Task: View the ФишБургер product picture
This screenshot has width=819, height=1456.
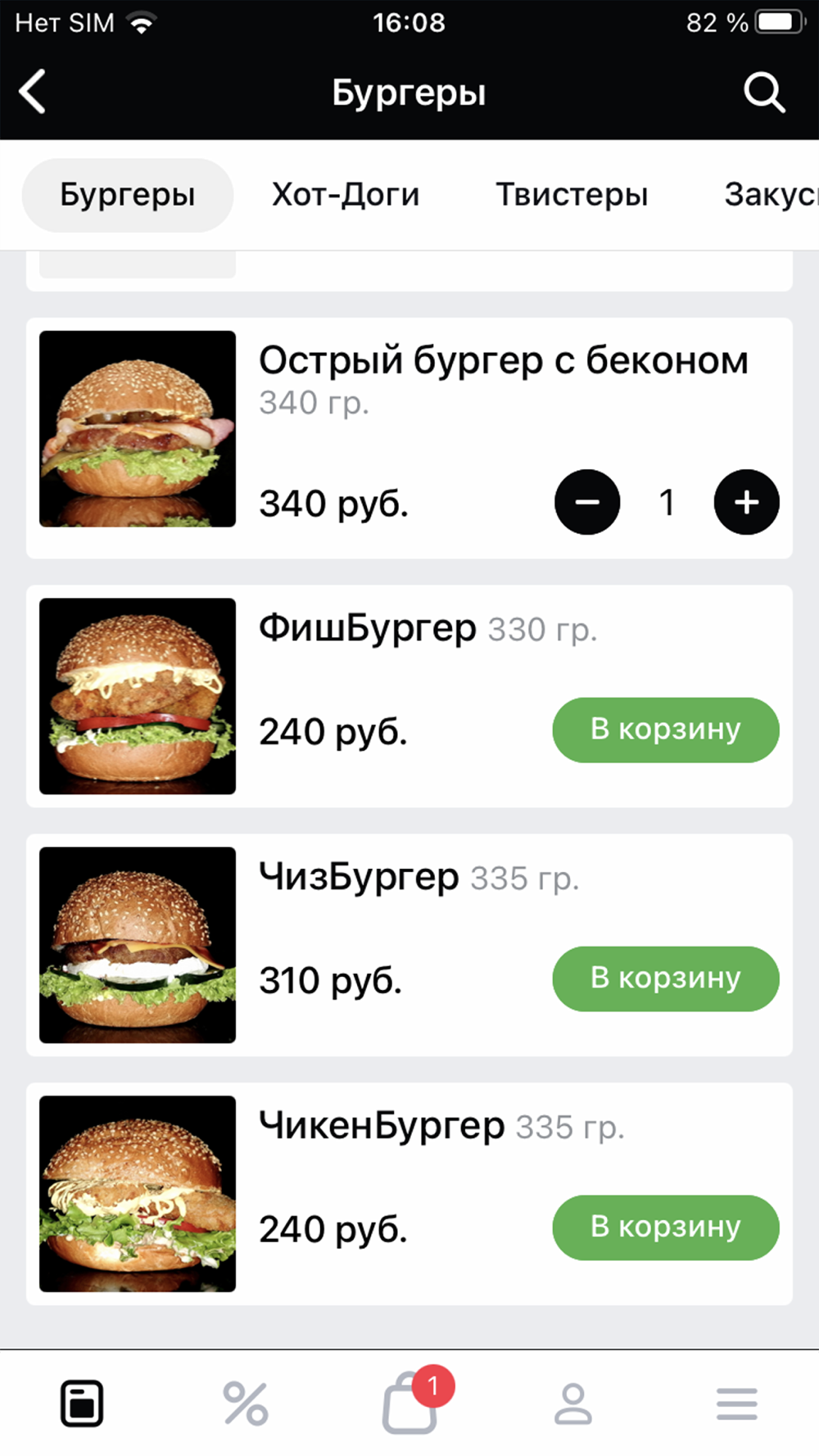Action: [138, 696]
